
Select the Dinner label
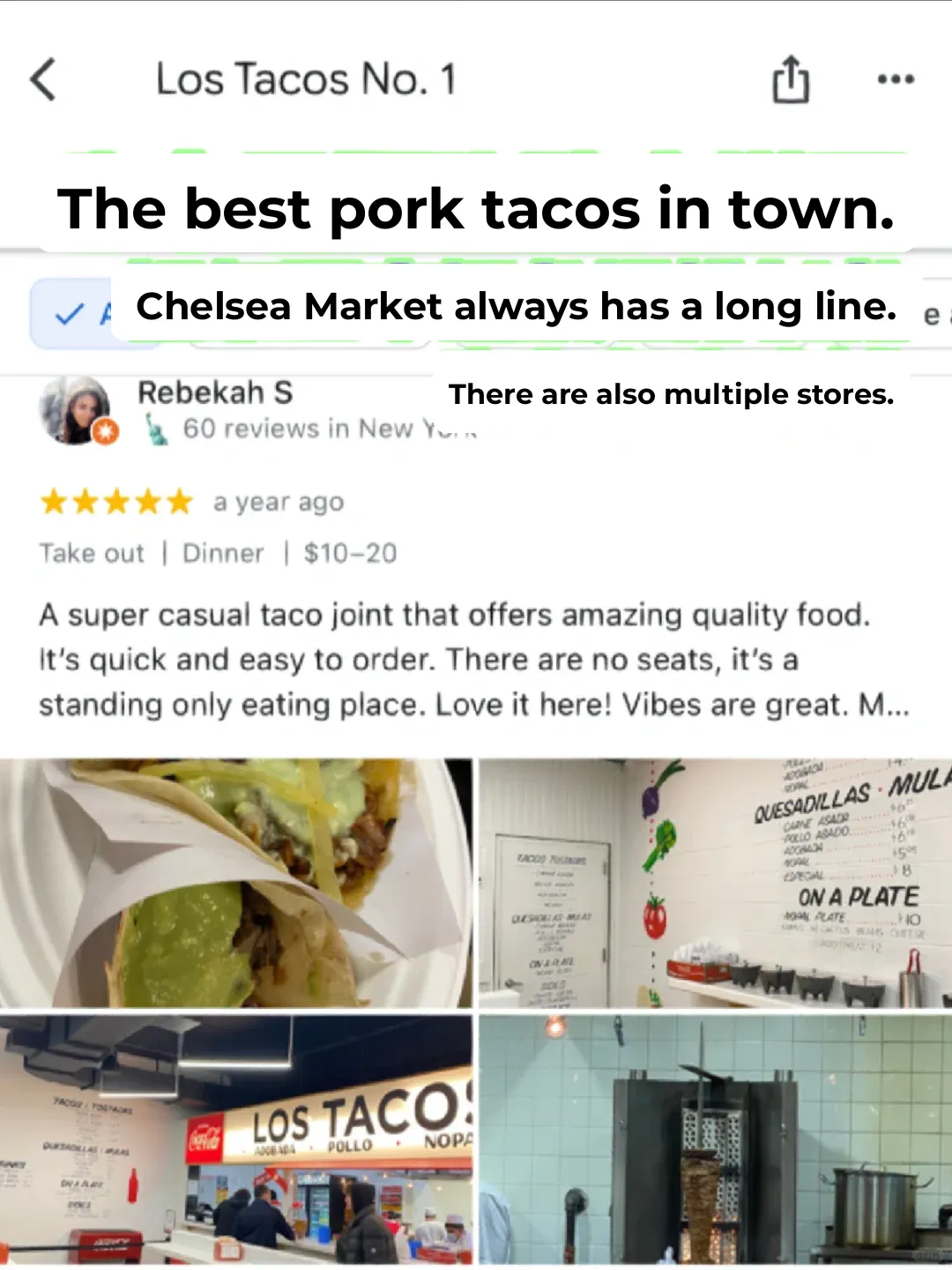pyautogui.click(x=223, y=553)
